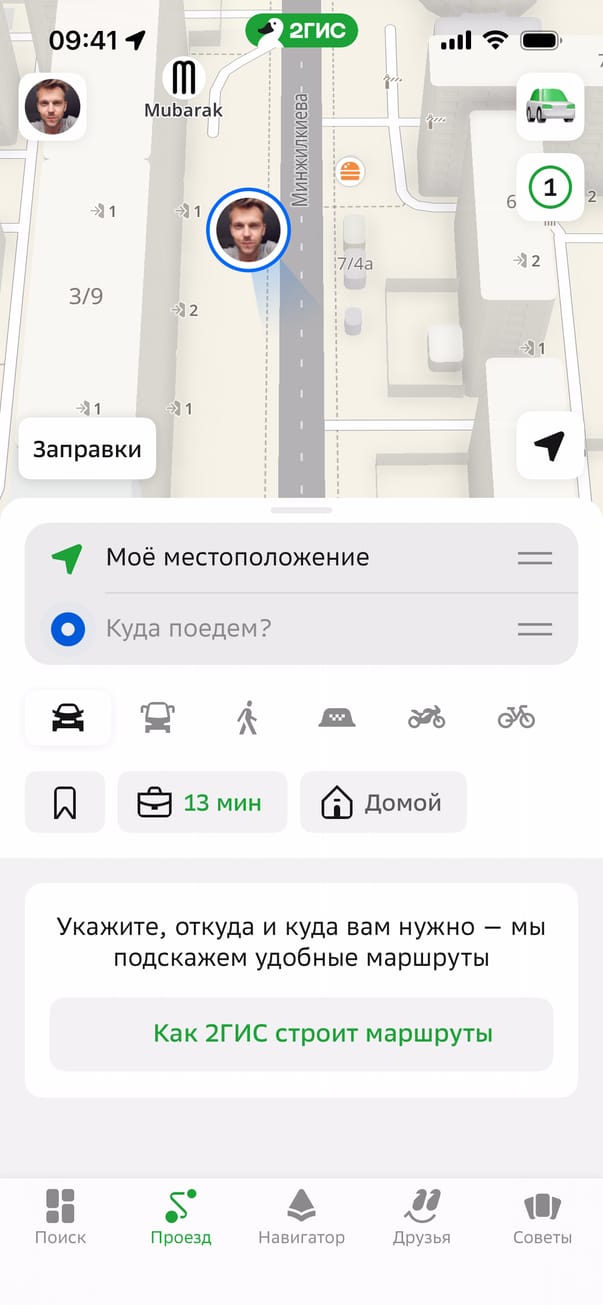Switch to public transport bus mode
This screenshot has width=603, height=1305.
[x=158, y=717]
